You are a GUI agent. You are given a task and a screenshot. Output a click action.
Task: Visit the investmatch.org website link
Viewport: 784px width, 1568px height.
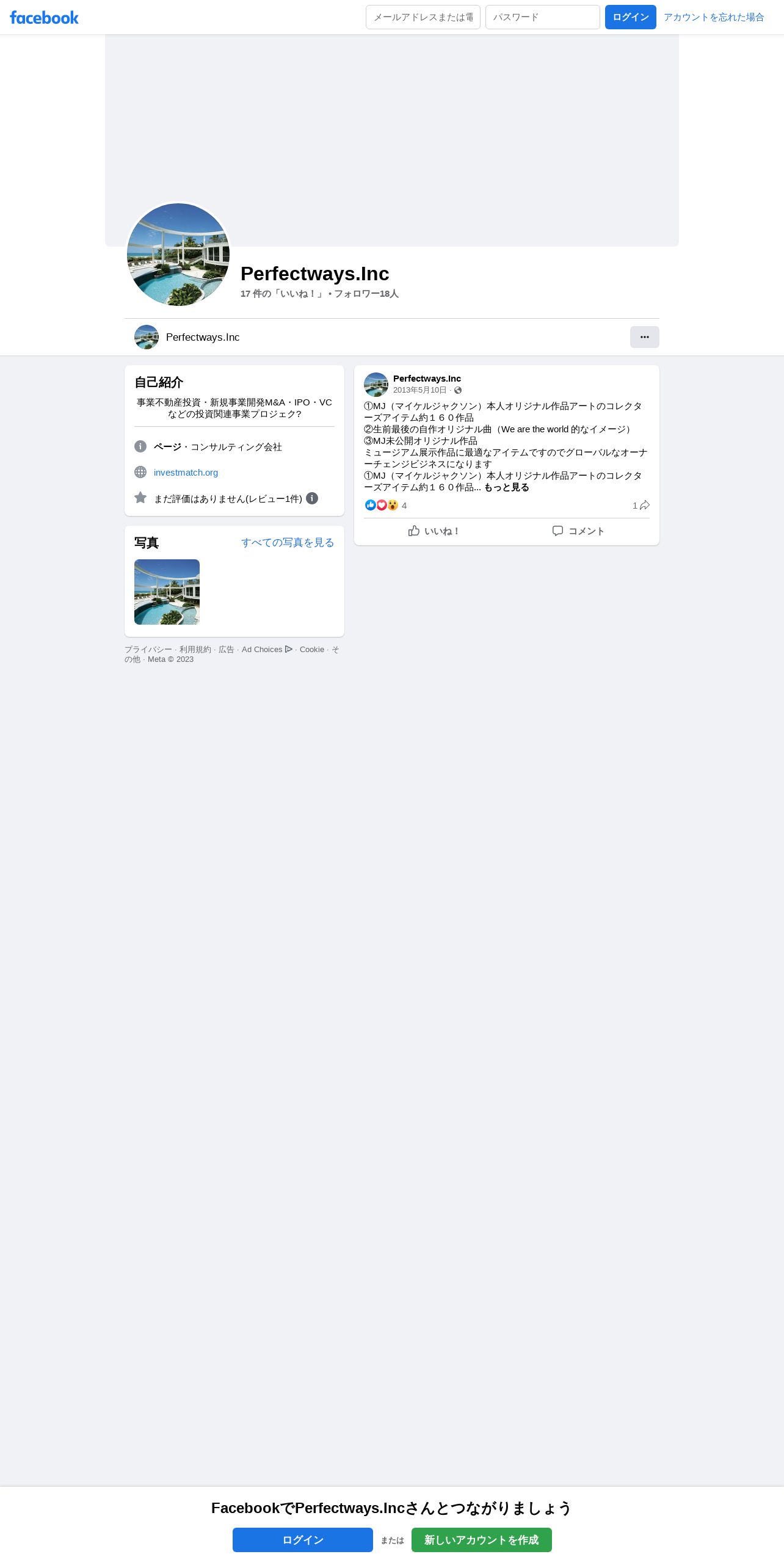coord(186,473)
